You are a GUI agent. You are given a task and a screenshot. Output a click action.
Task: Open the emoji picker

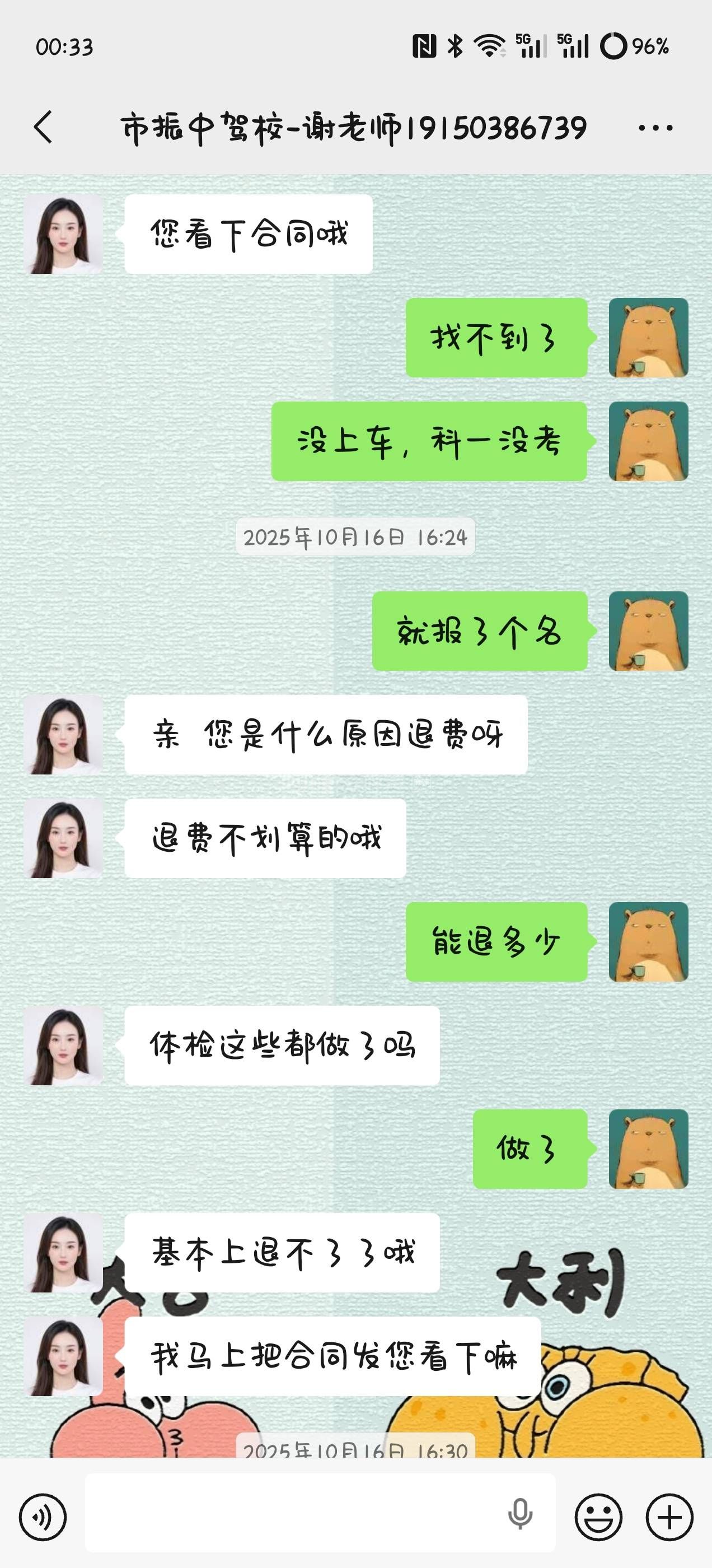coord(598,1517)
